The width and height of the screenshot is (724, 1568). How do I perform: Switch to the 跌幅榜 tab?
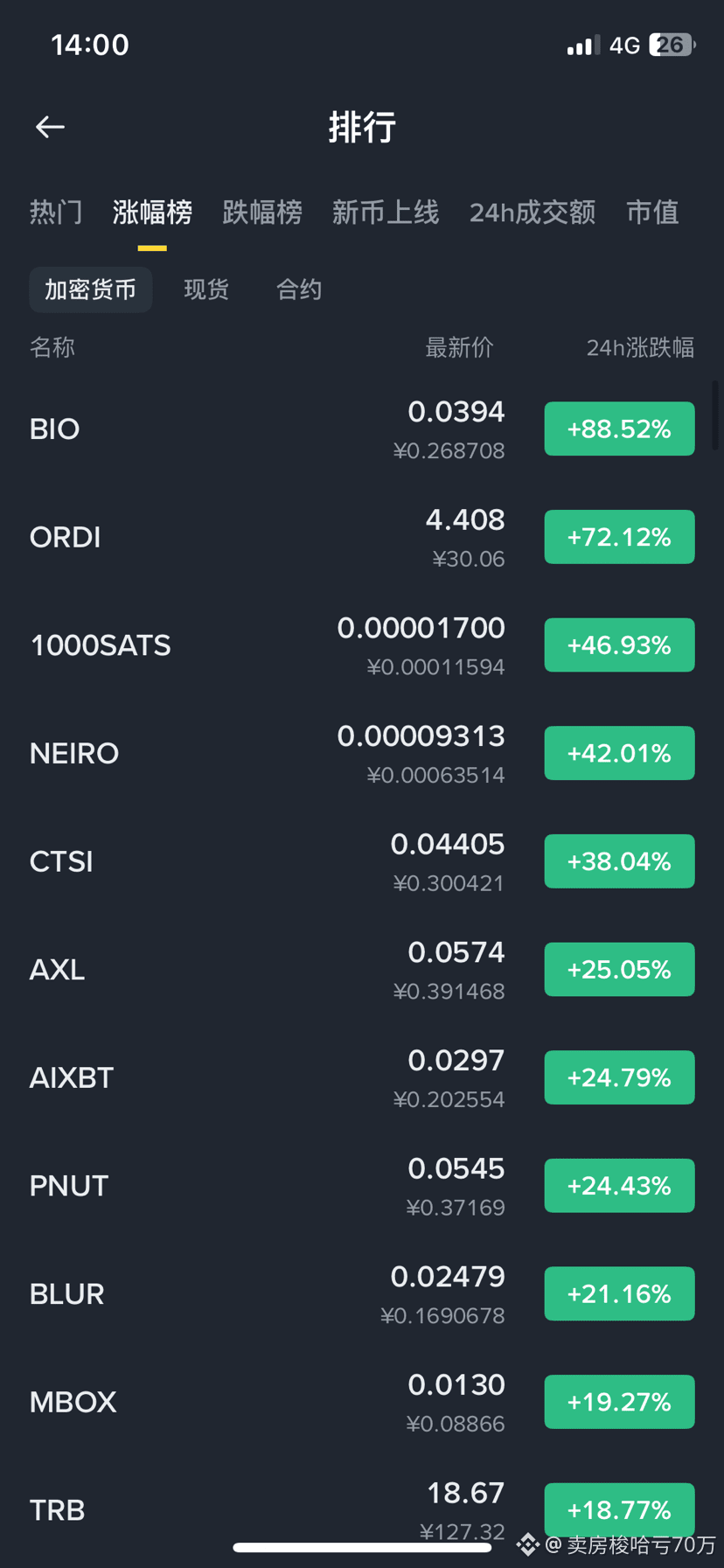click(x=262, y=212)
